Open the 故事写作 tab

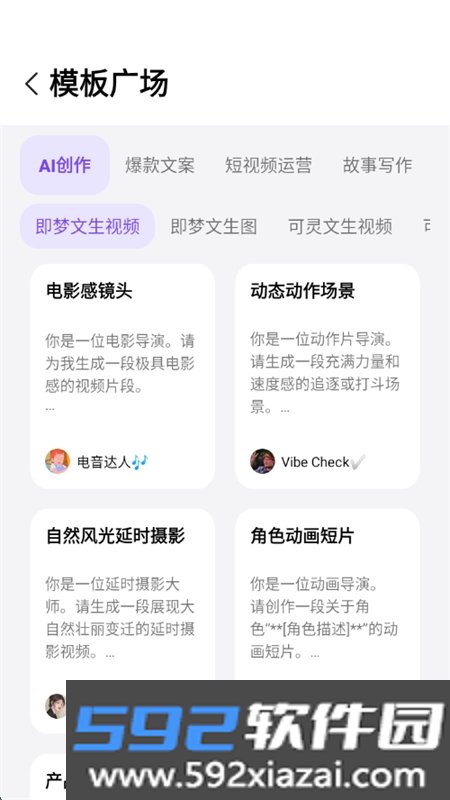(378, 165)
